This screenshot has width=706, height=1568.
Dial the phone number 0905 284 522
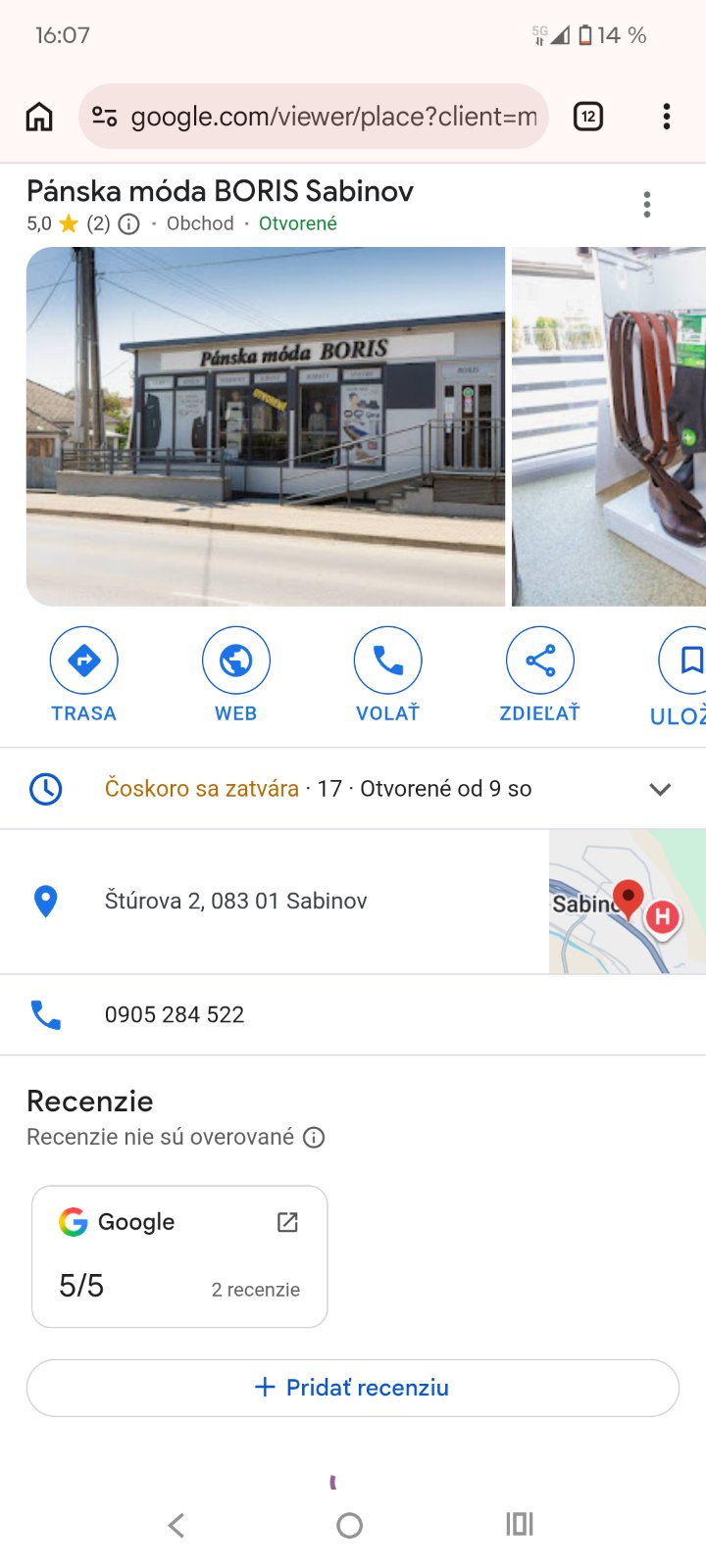pos(175,1015)
